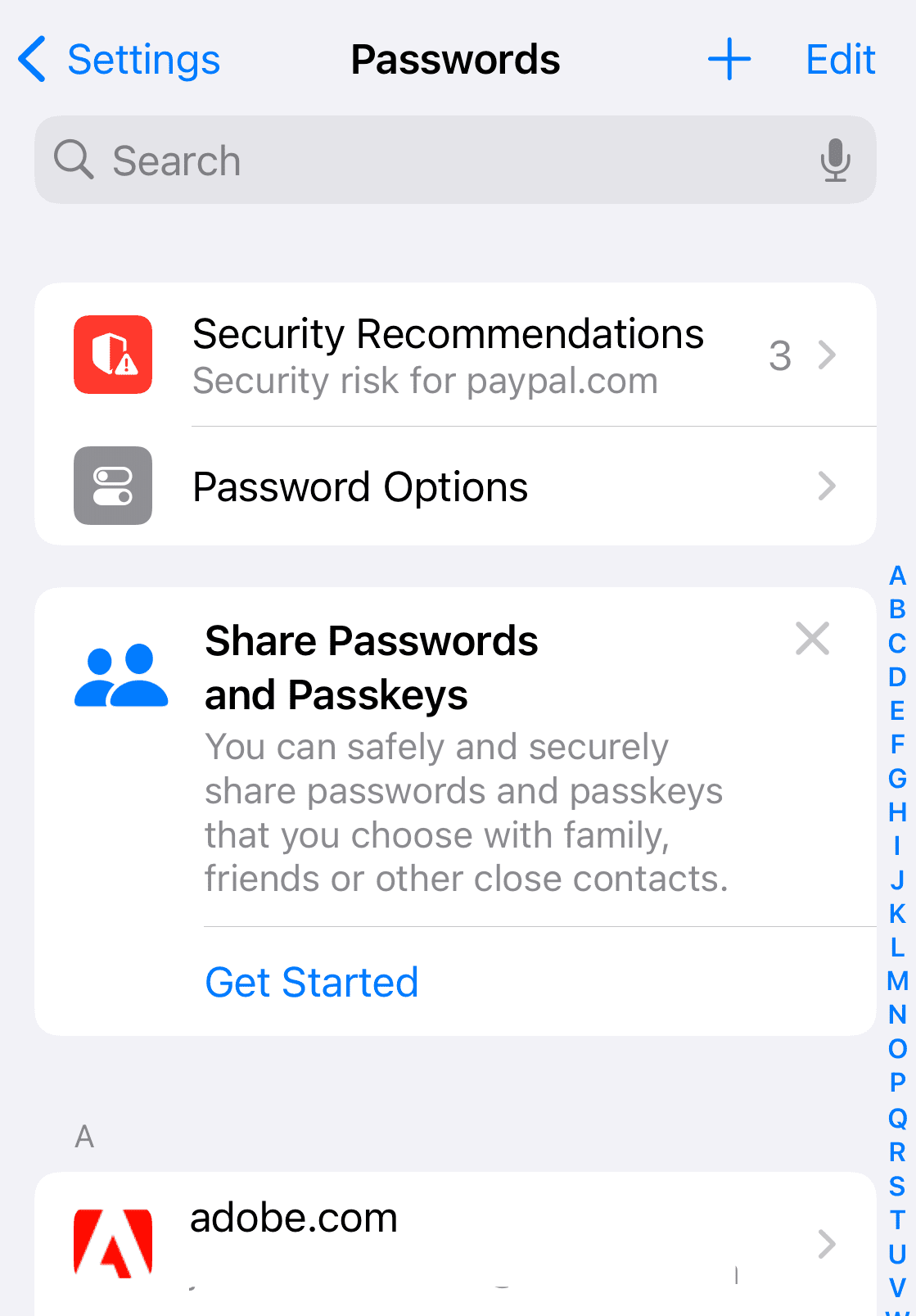The image size is (916, 1316).
Task: Open Password Options
Action: pos(455,486)
